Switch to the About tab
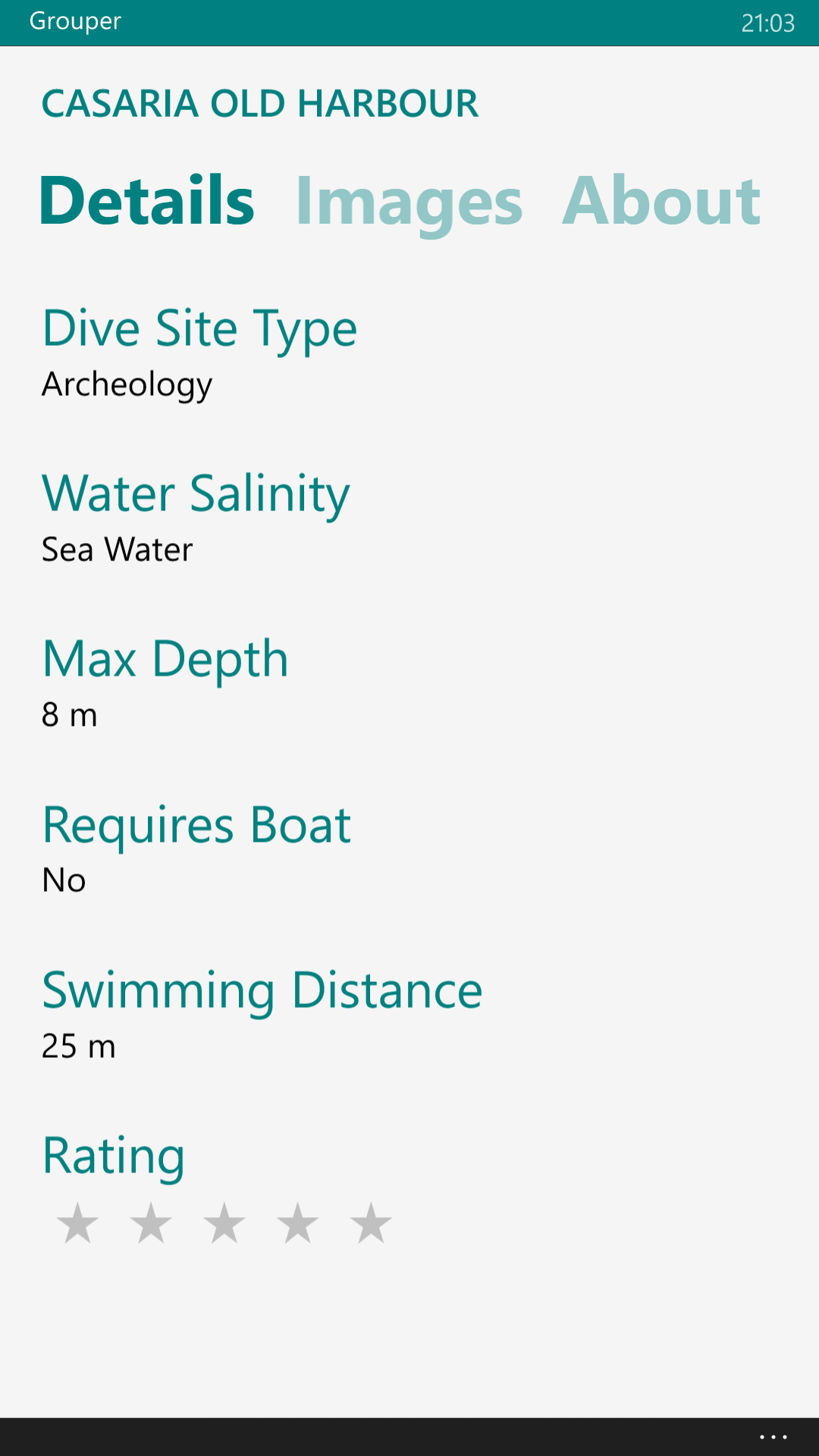The height and width of the screenshot is (1456, 819). [x=661, y=201]
